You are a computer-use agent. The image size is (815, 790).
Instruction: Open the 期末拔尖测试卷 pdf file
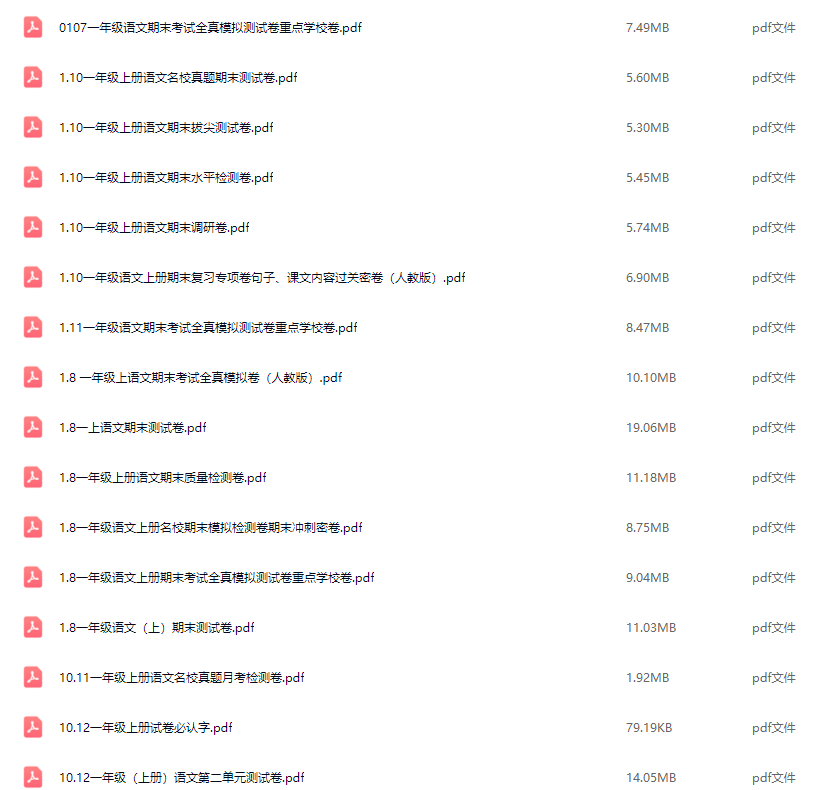coord(166,128)
